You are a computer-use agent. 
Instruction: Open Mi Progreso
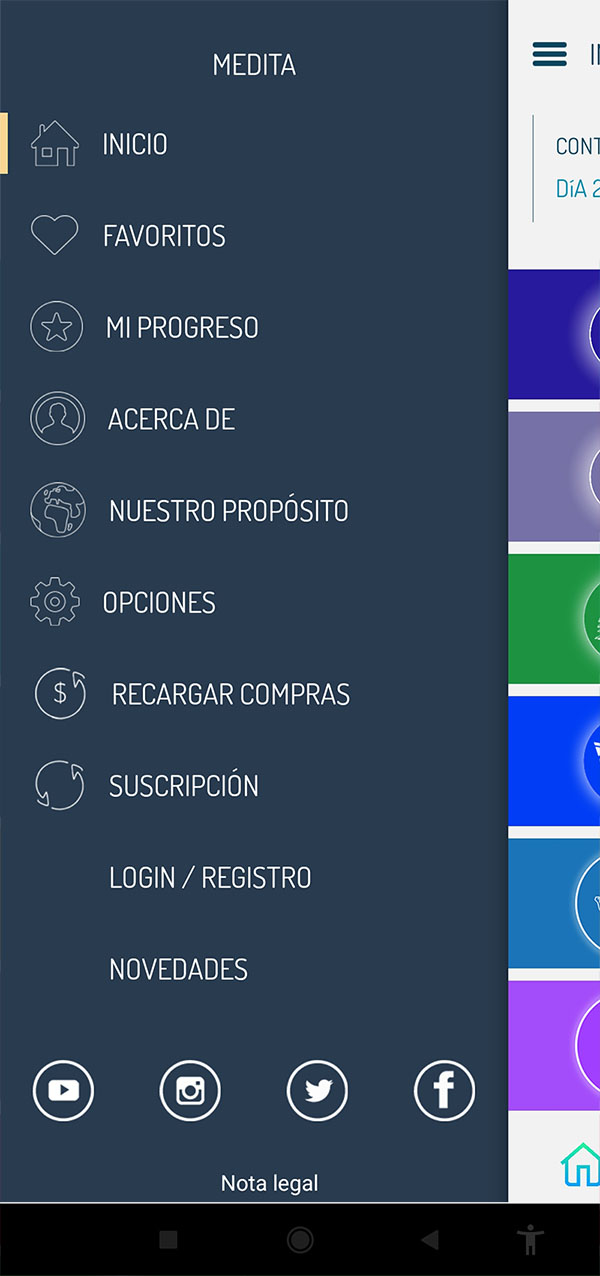click(x=254, y=327)
